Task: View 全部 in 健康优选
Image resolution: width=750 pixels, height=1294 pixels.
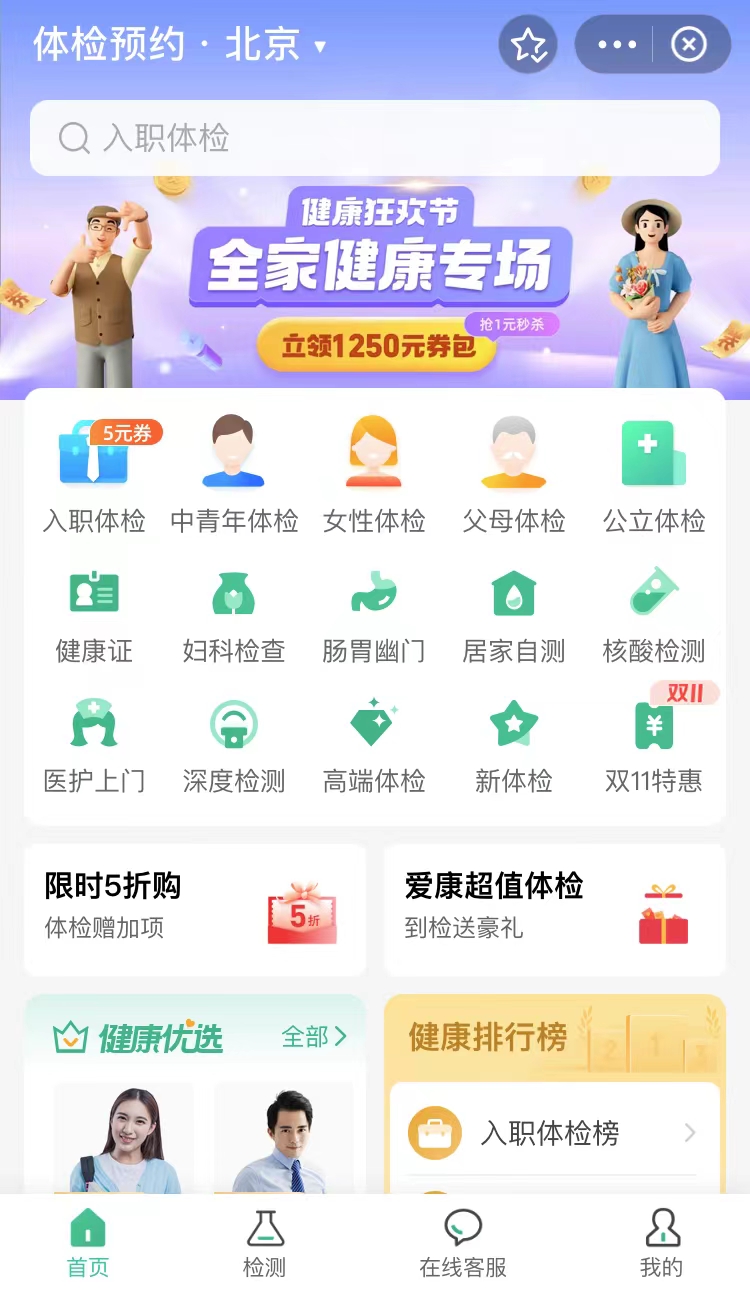Action: pos(314,1037)
